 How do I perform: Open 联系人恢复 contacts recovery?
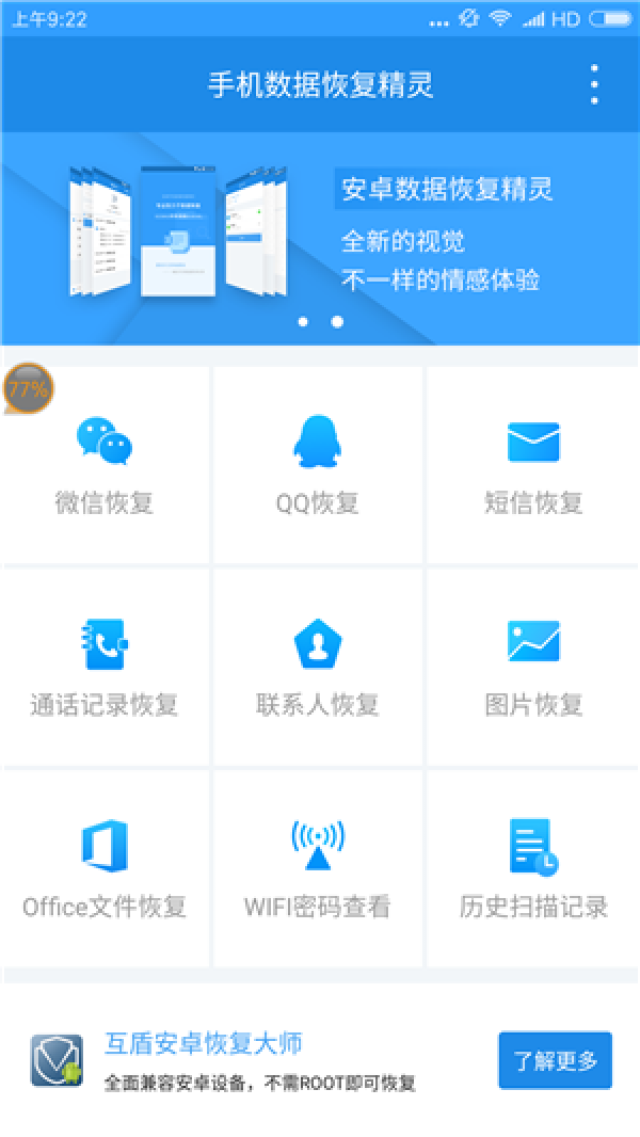point(318,667)
